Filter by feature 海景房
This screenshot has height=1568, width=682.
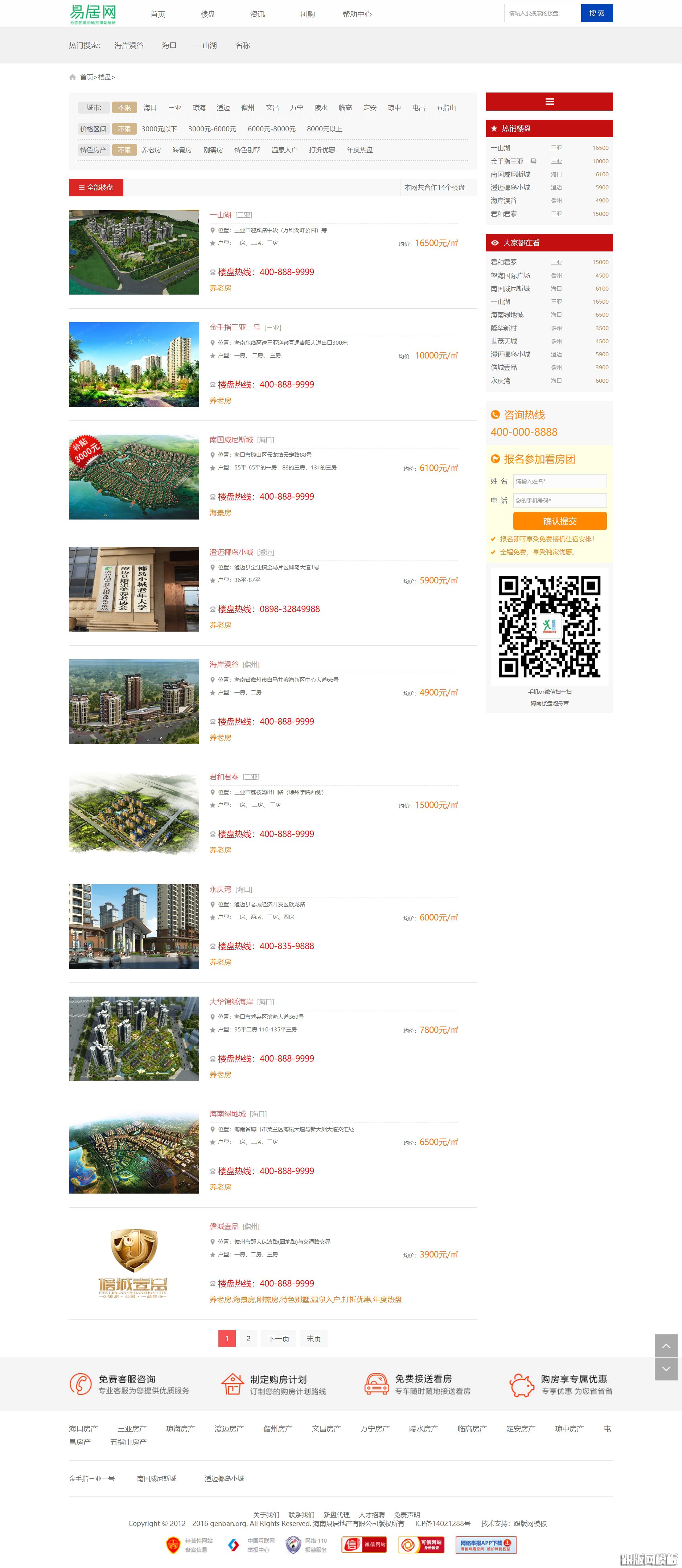pos(182,150)
